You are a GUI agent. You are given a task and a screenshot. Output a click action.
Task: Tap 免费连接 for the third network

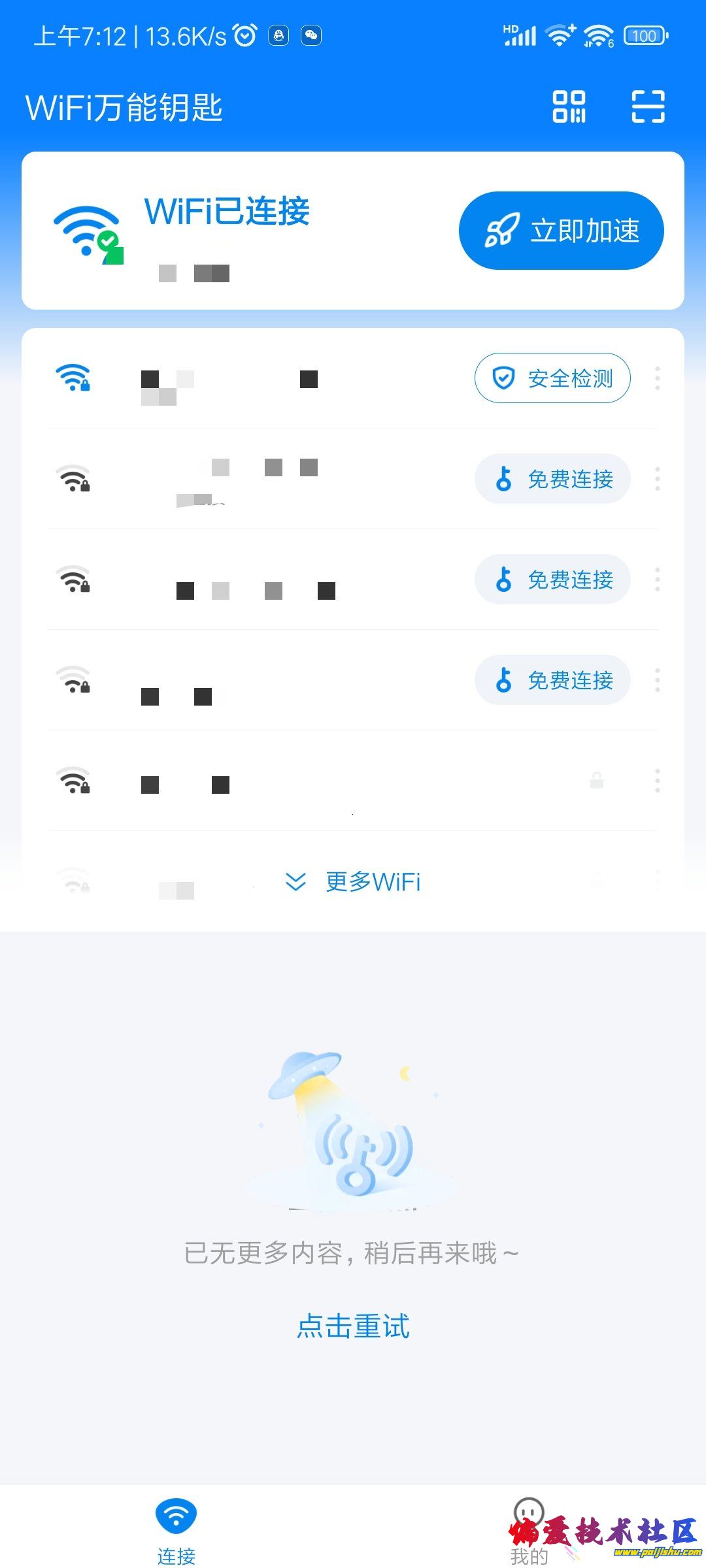[x=552, y=580]
